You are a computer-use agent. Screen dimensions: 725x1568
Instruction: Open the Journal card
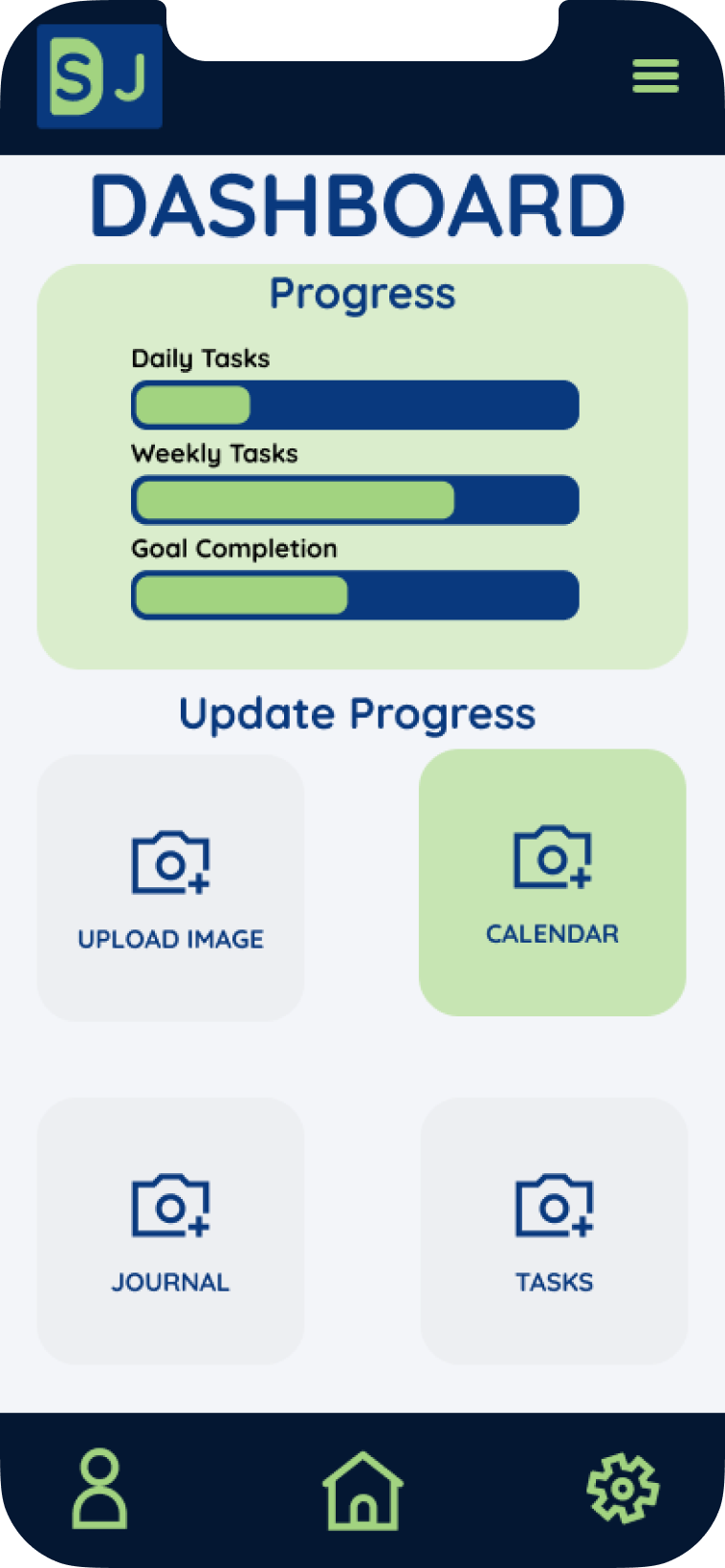170,1230
